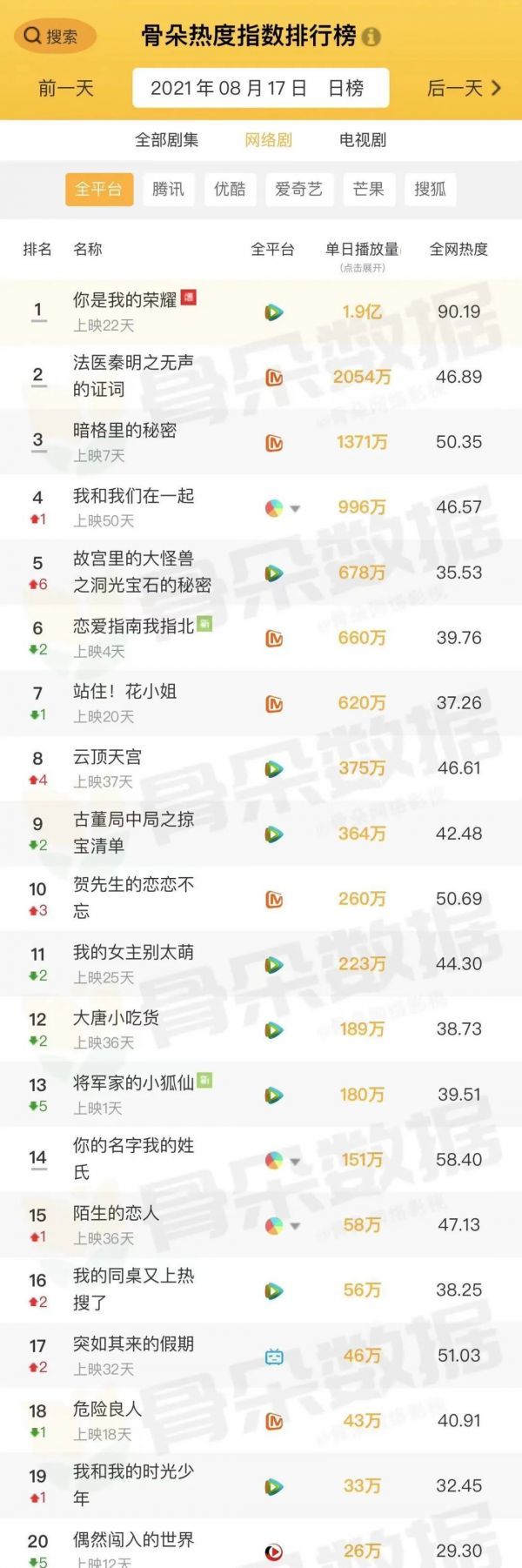Filter by 芒果 platform
The image size is (522, 1568).
pyautogui.click(x=368, y=189)
